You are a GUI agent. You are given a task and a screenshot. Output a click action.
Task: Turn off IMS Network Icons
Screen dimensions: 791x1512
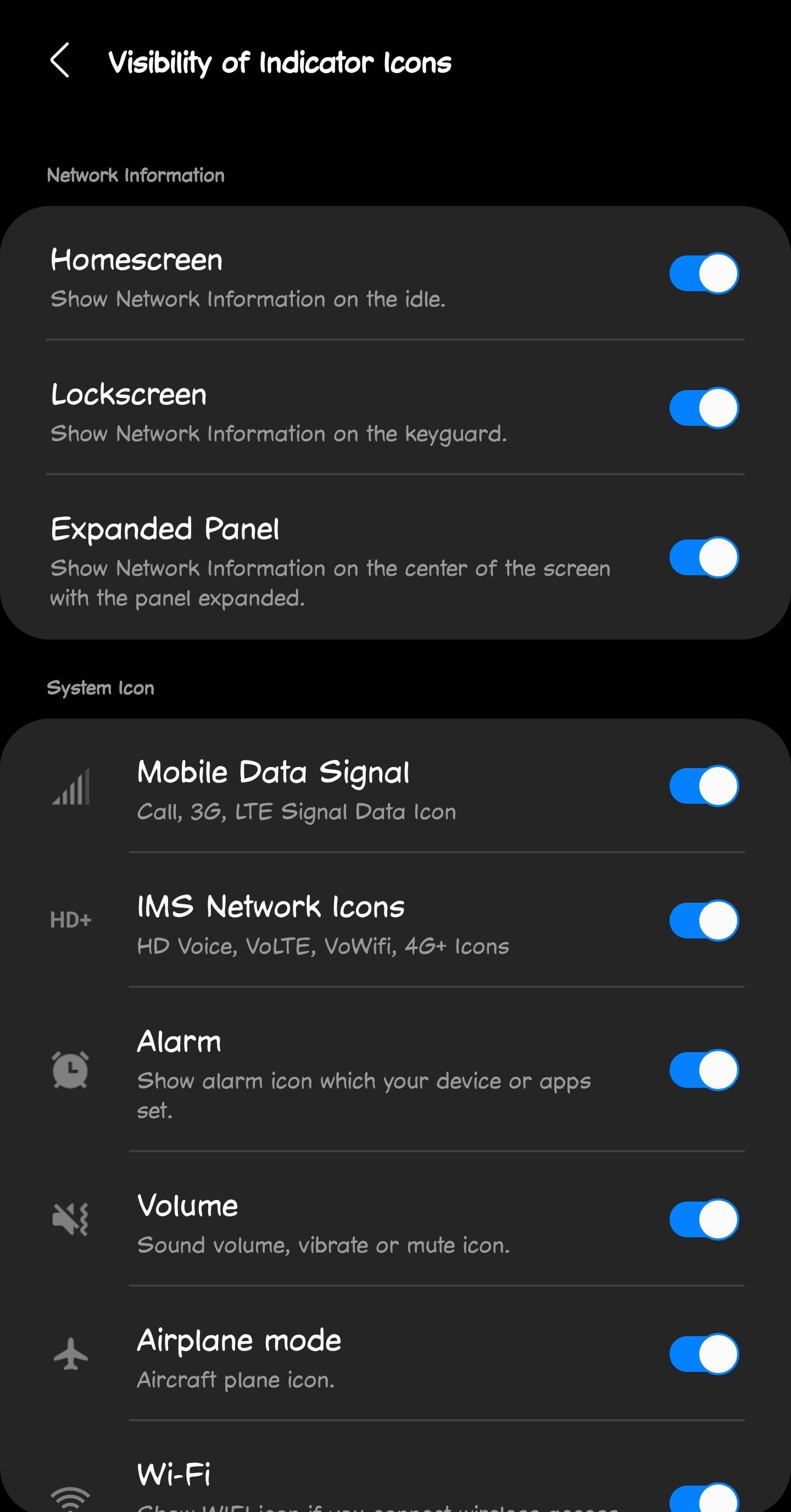point(703,920)
